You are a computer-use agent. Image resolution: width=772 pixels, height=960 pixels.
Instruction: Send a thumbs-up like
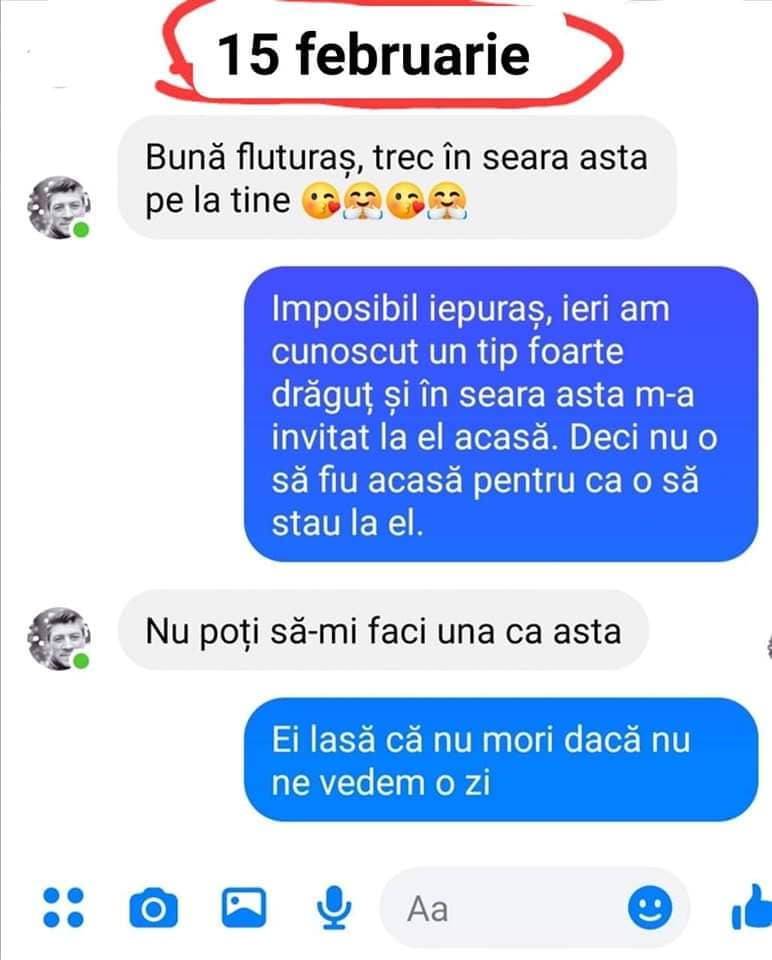pos(750,908)
